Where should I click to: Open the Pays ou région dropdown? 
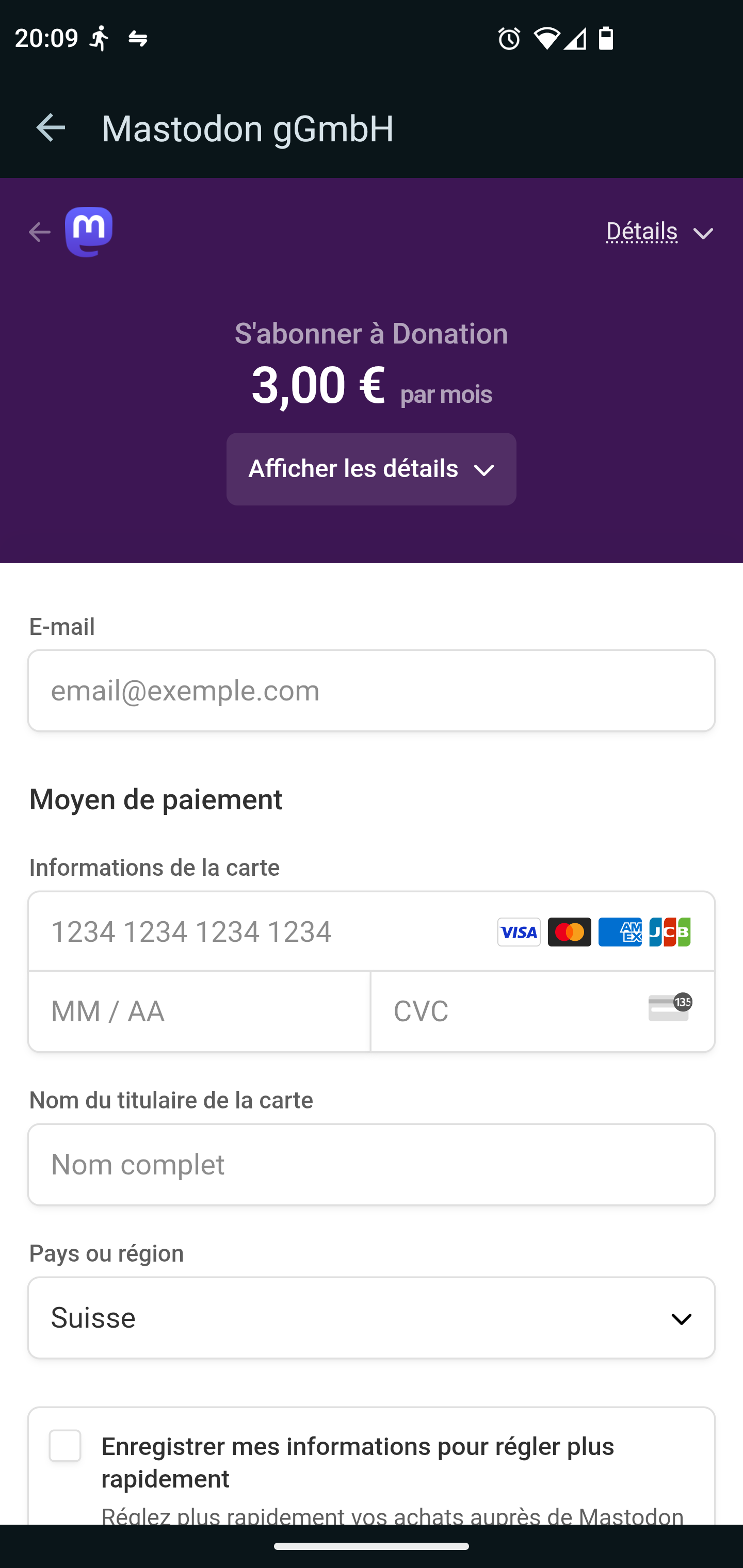coord(372,1318)
